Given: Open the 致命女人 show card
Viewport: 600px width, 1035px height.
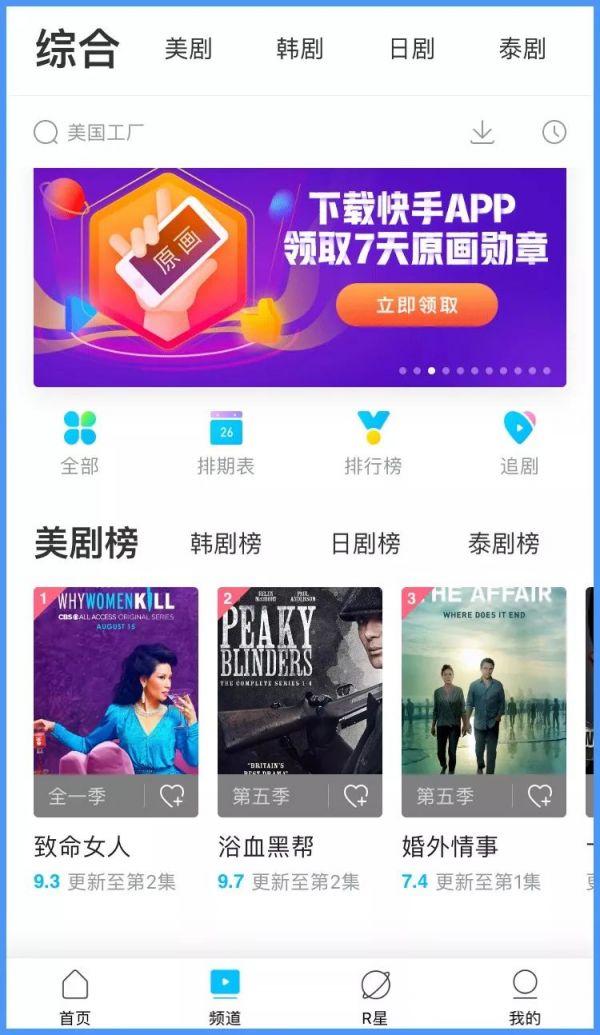Looking at the screenshot, I should [x=116, y=690].
